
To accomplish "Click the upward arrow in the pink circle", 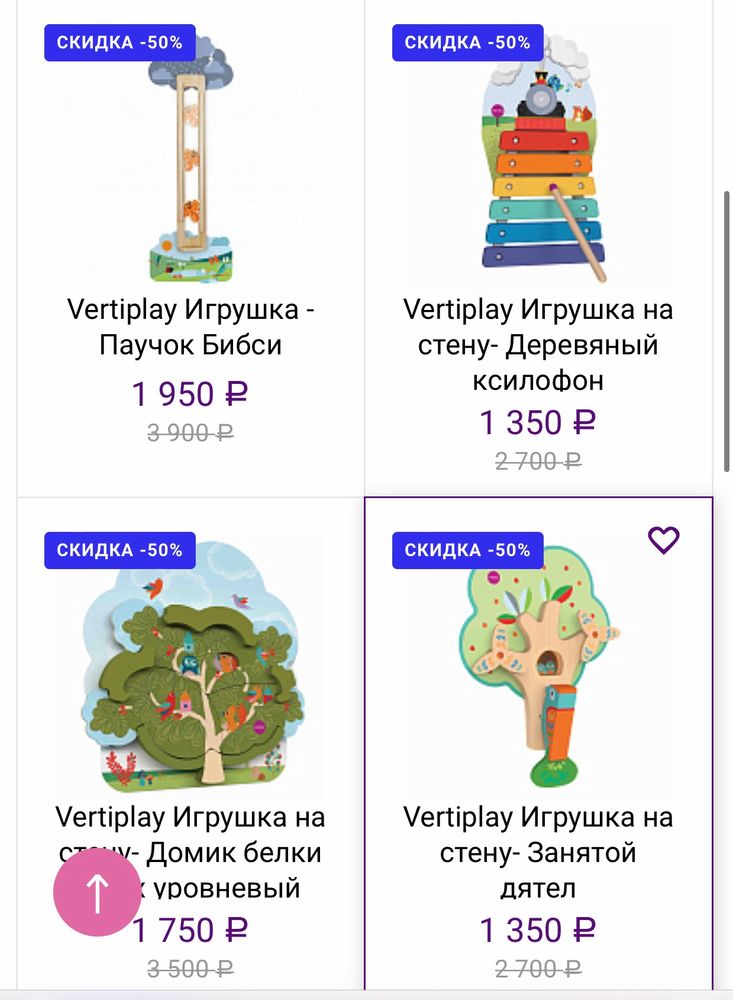I will point(95,893).
